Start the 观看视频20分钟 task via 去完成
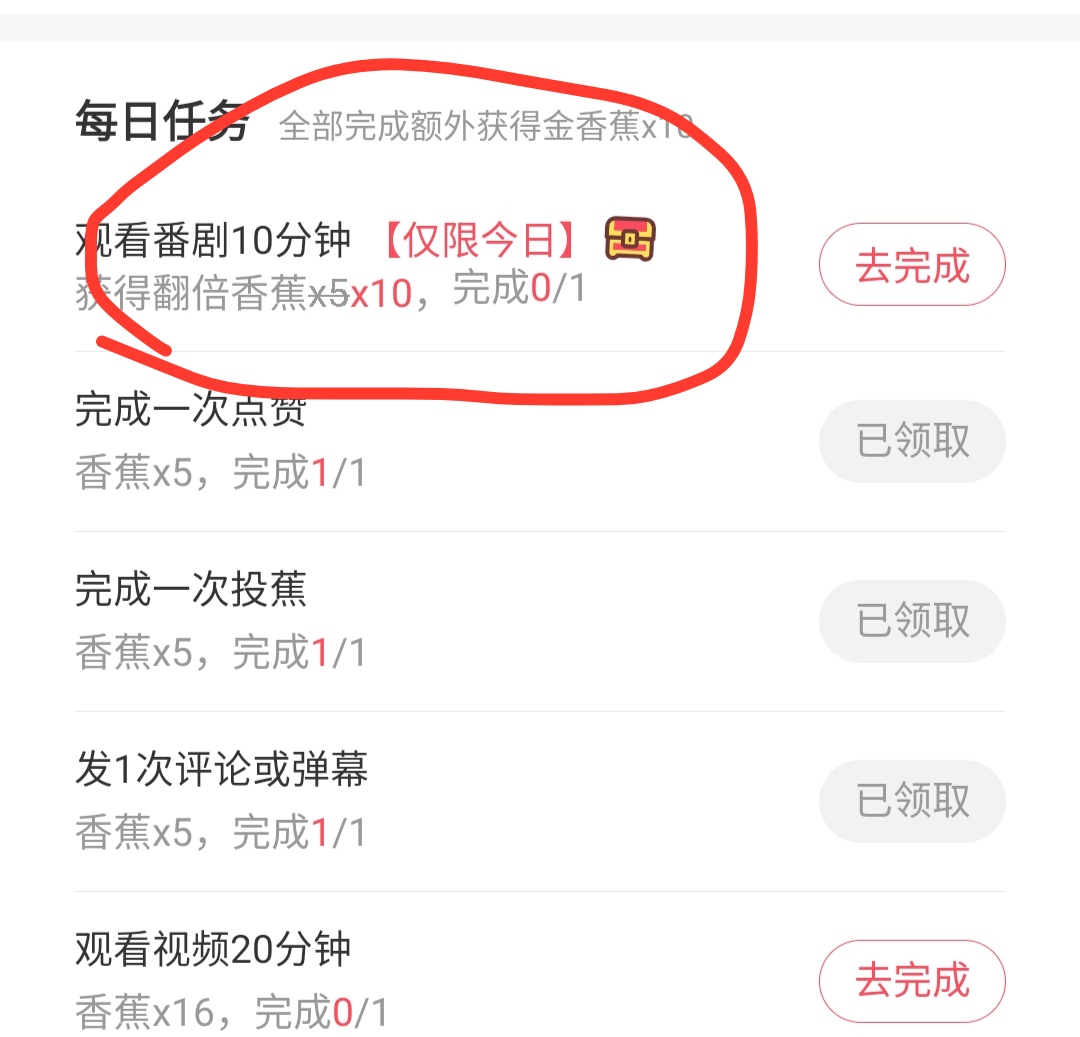 point(912,980)
